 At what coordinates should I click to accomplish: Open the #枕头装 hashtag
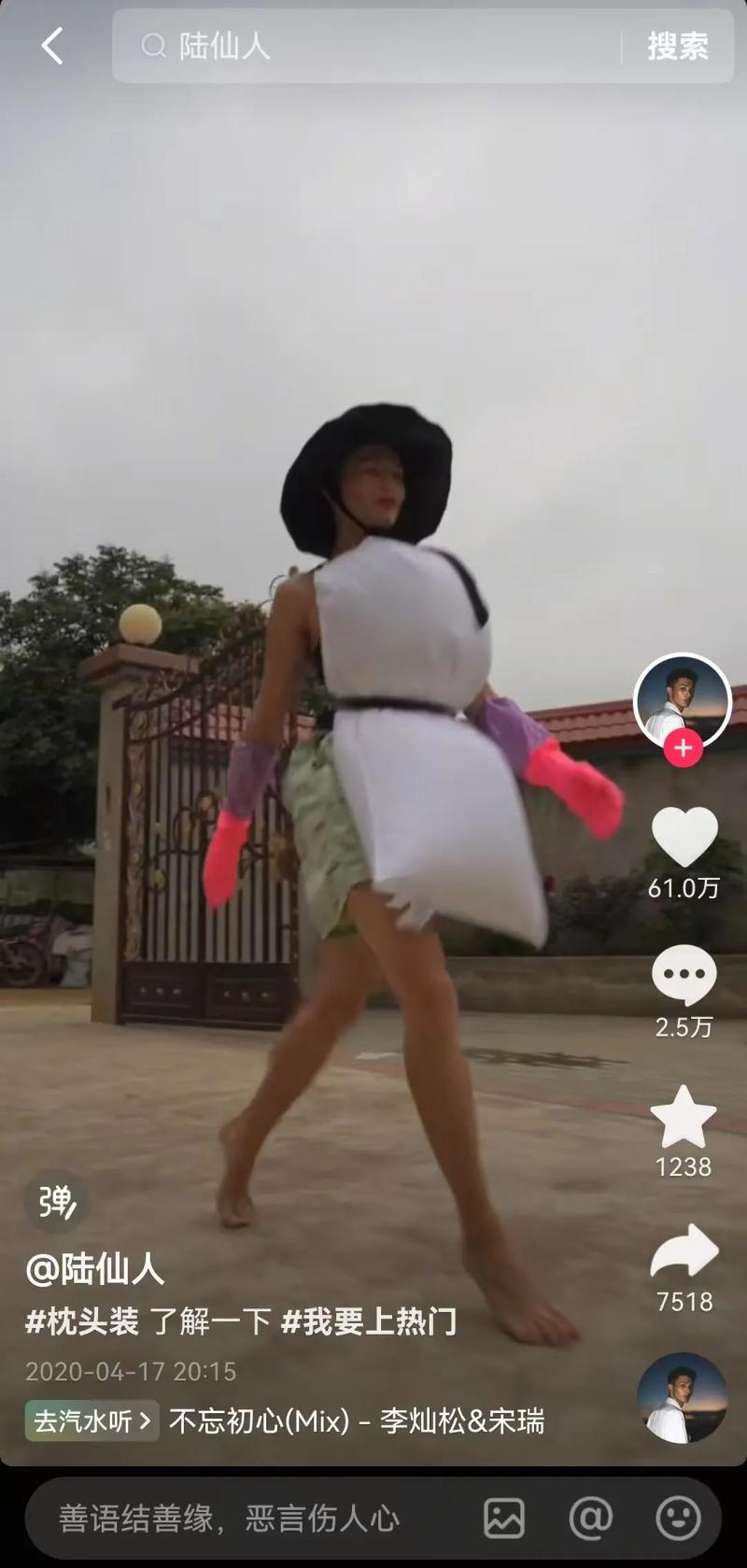pyautogui.click(x=82, y=1321)
